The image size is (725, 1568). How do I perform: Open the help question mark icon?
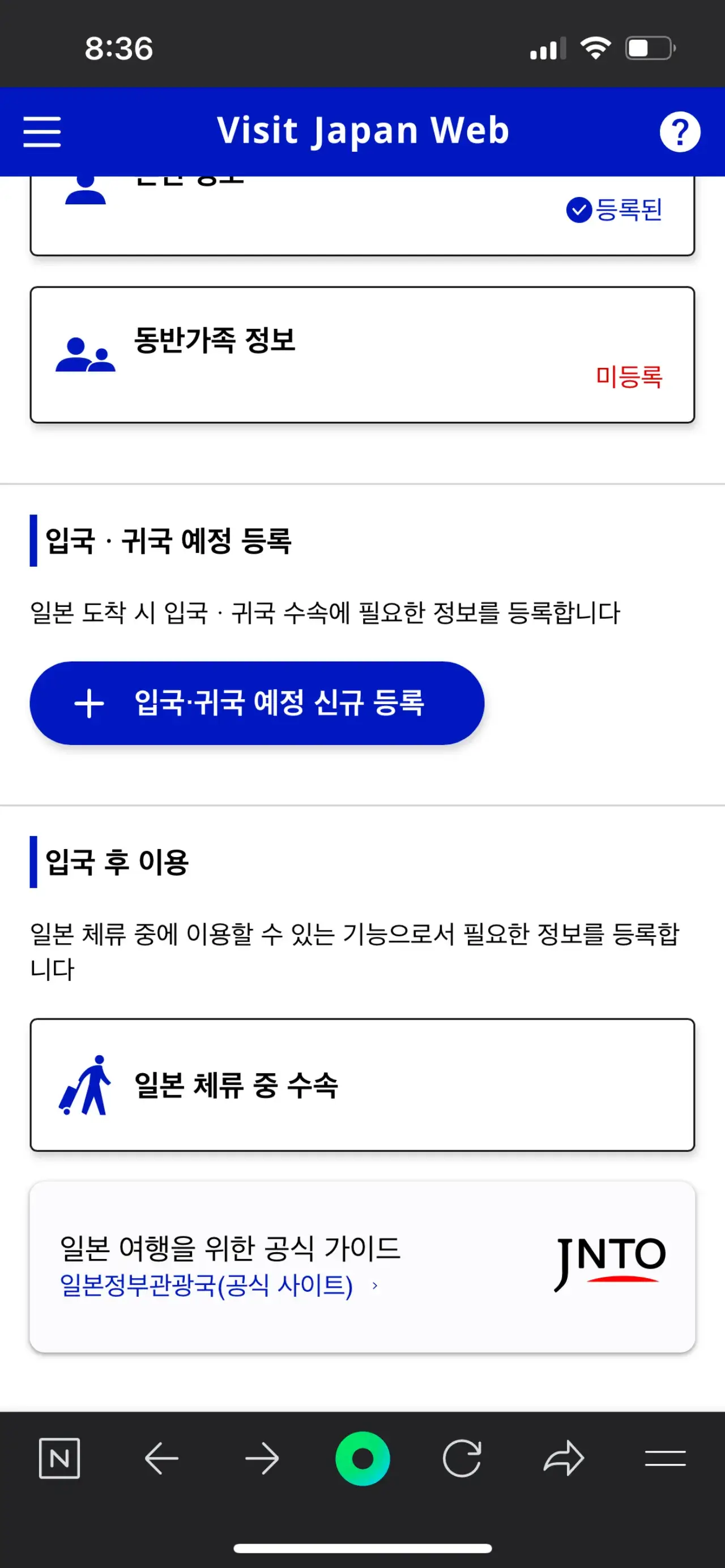tap(679, 131)
